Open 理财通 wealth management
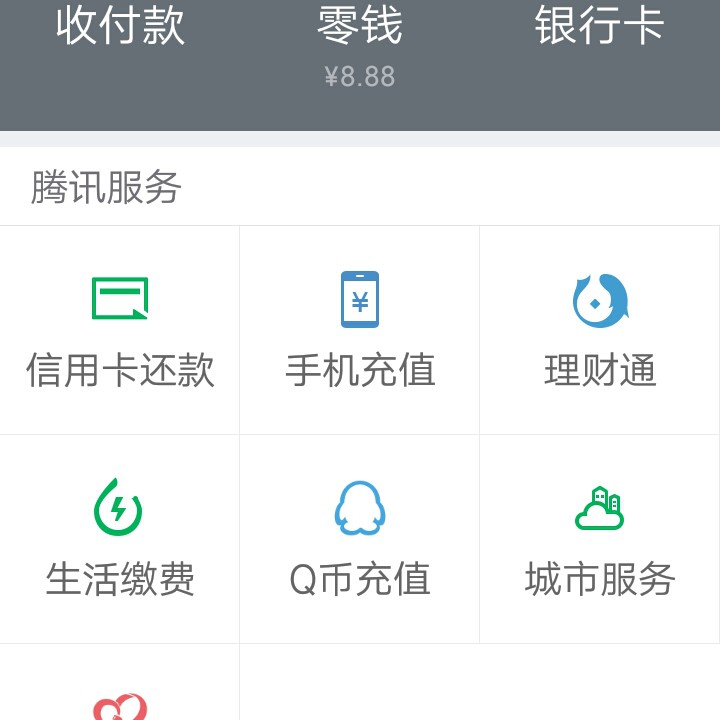 point(600,330)
